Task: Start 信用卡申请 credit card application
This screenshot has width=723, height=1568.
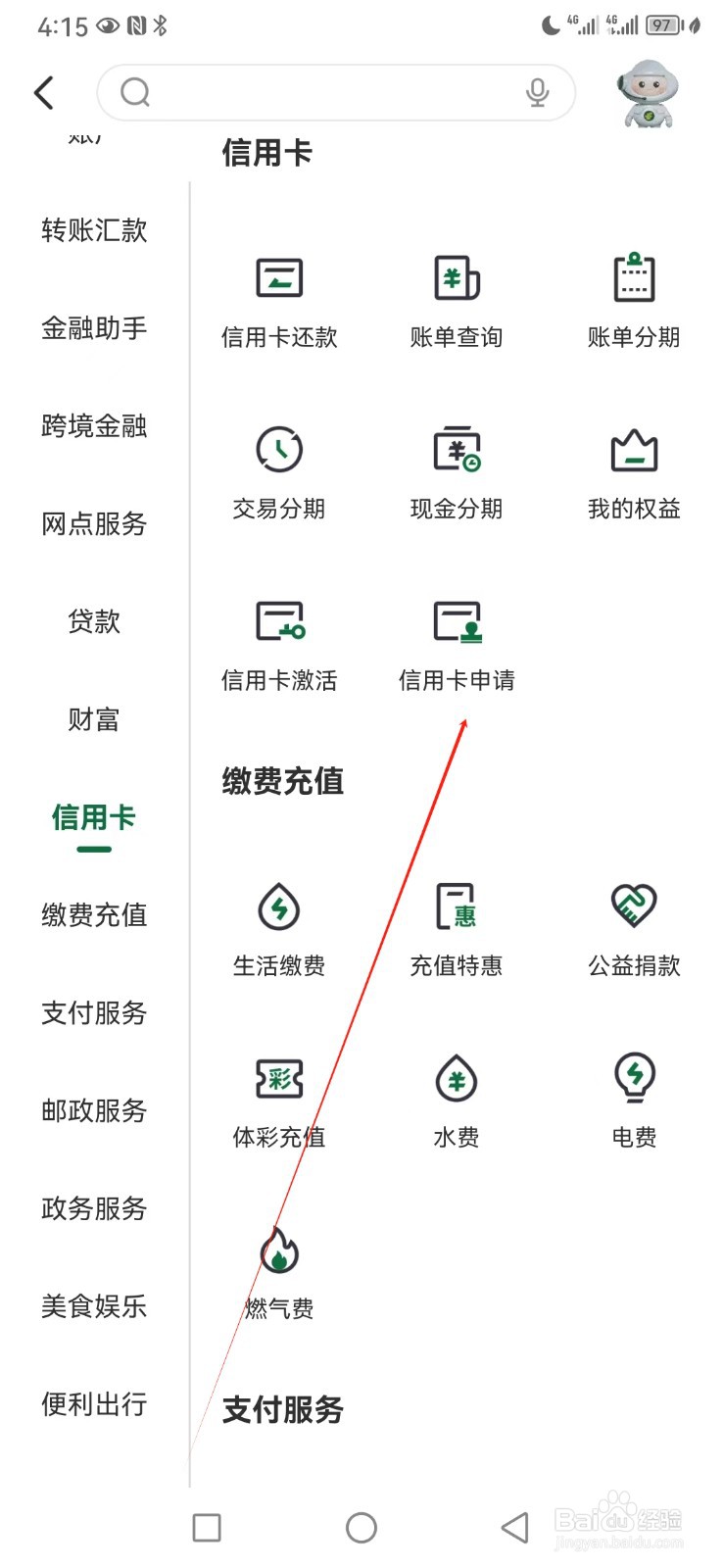Action: 456,642
